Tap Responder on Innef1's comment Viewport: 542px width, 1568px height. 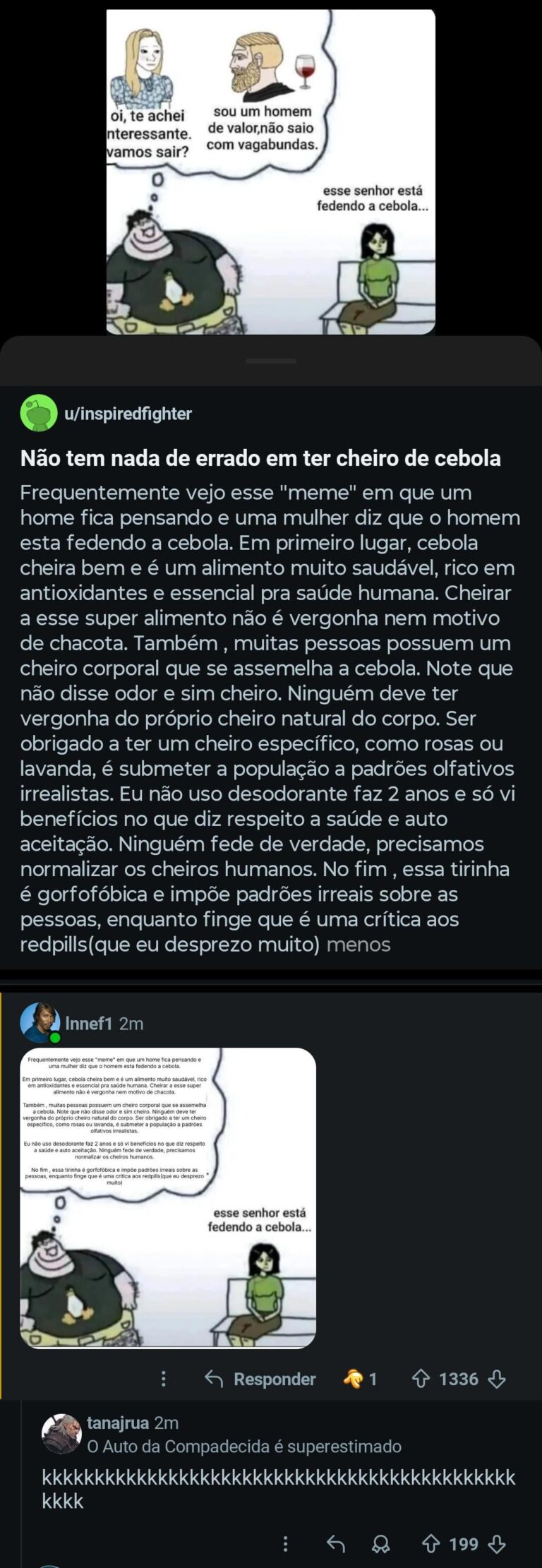[x=260, y=1379]
